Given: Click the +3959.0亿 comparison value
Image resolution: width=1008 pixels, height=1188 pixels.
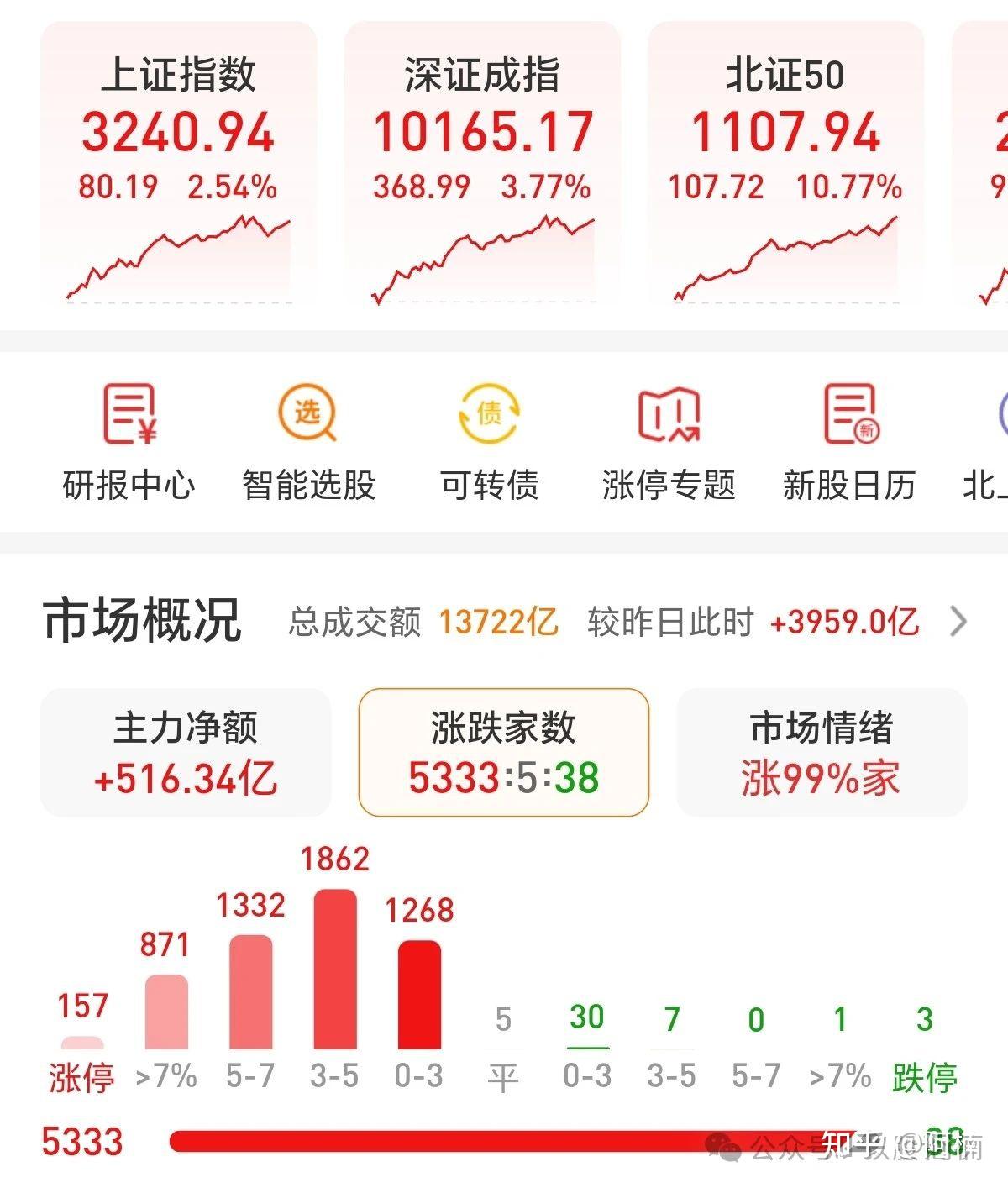Looking at the screenshot, I should tap(843, 623).
